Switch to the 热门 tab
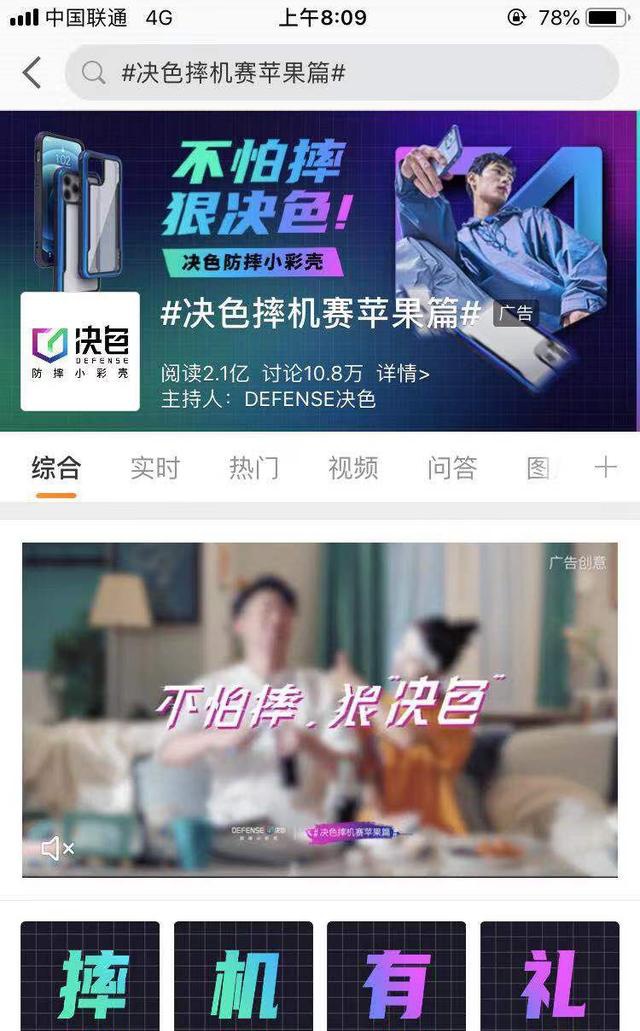Viewport: 640px width, 1031px height. point(254,467)
